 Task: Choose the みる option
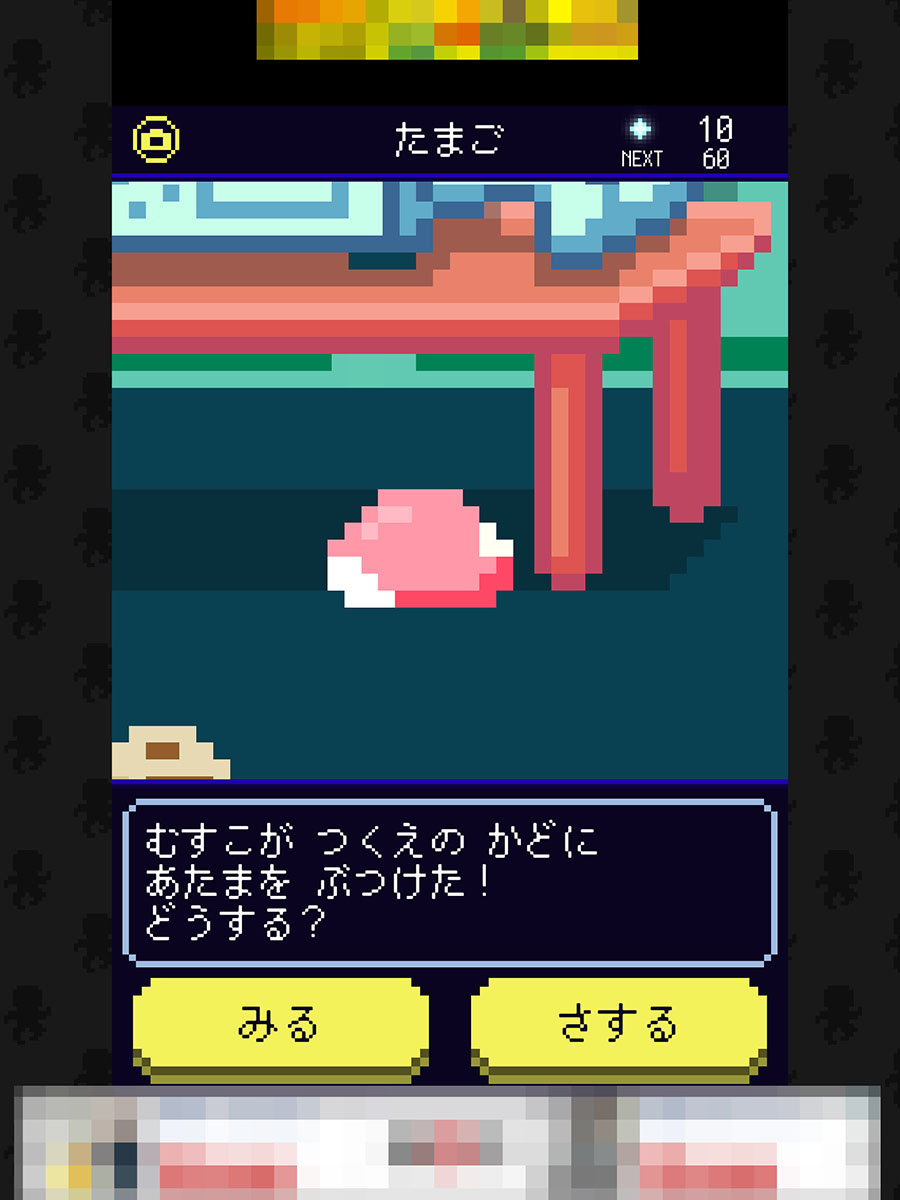280,1024
